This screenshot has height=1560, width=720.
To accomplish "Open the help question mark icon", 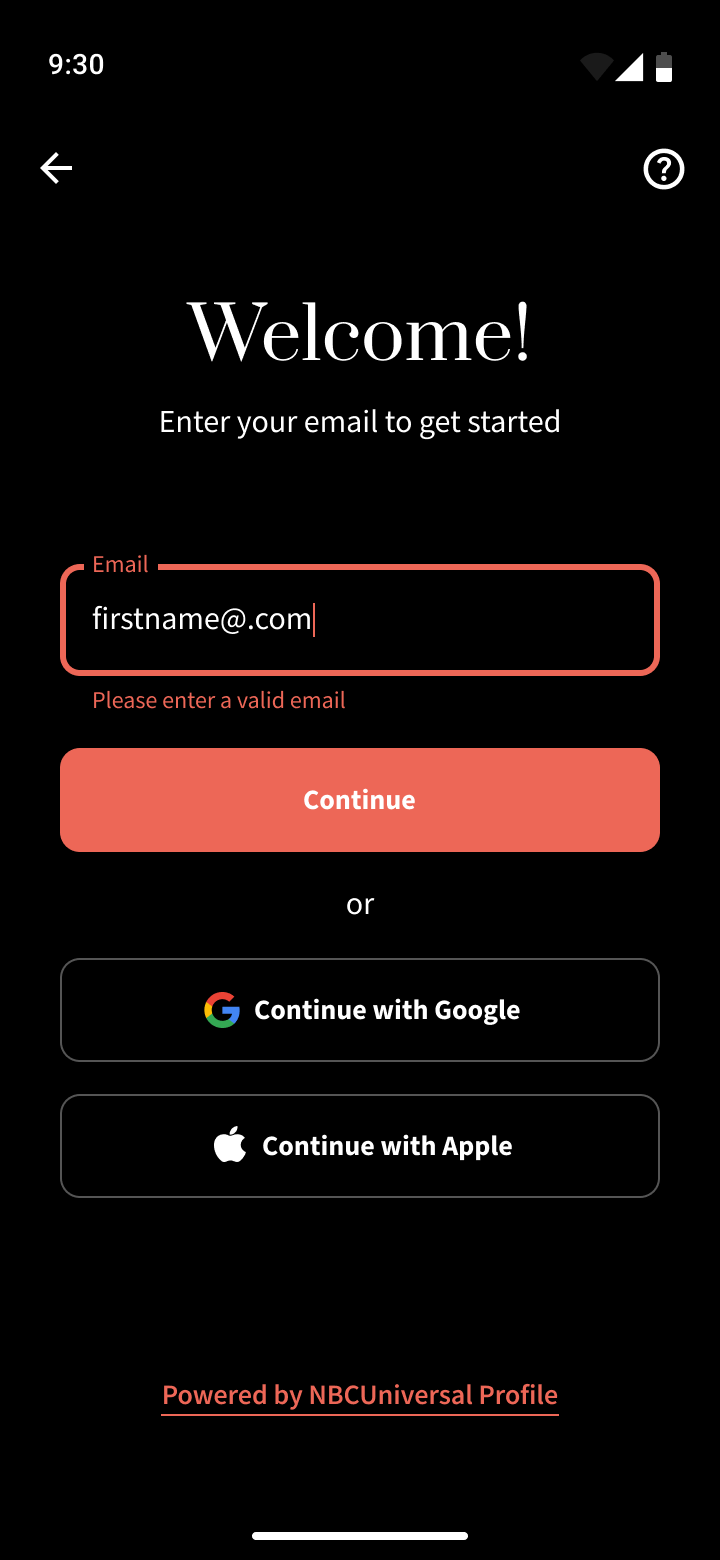I will tap(663, 169).
